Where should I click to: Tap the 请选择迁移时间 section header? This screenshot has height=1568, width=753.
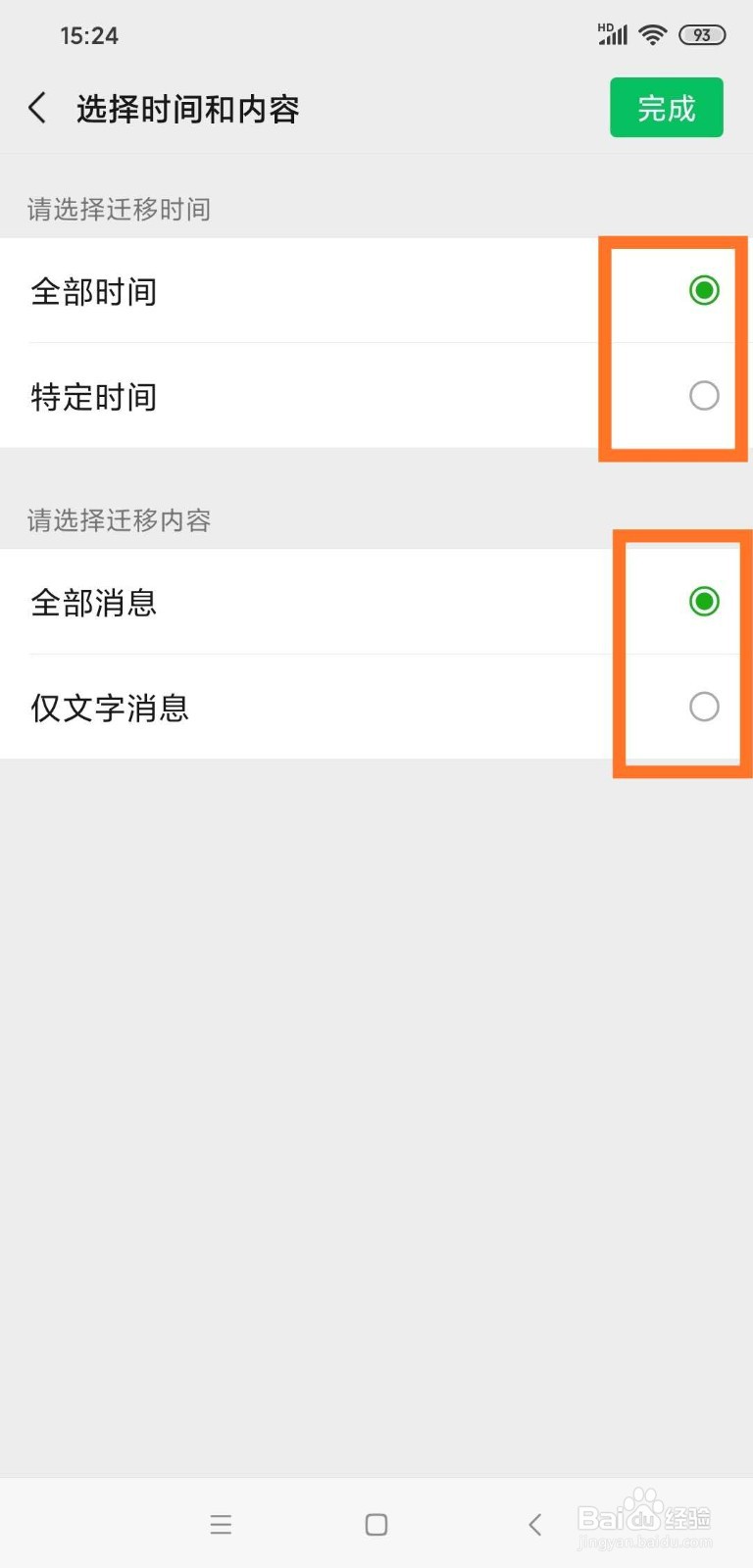119,209
